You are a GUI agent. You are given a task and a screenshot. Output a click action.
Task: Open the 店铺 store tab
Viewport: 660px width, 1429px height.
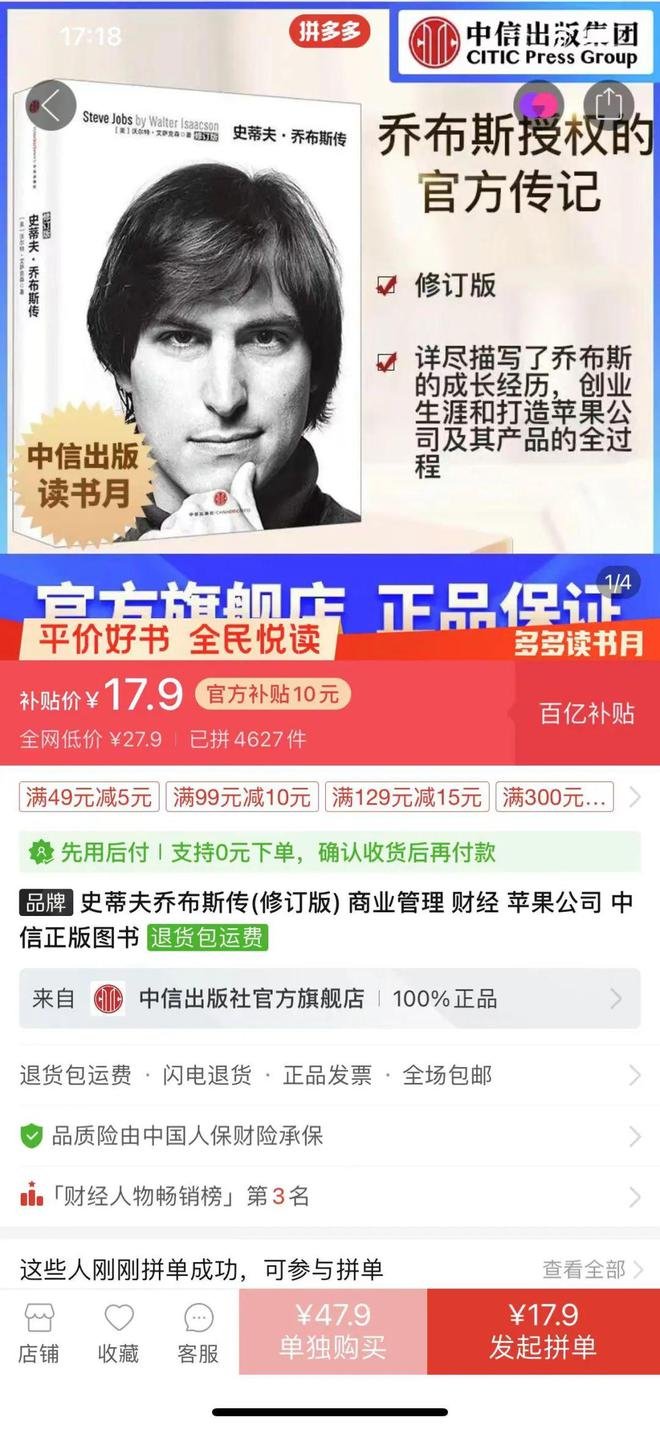tap(39, 1333)
